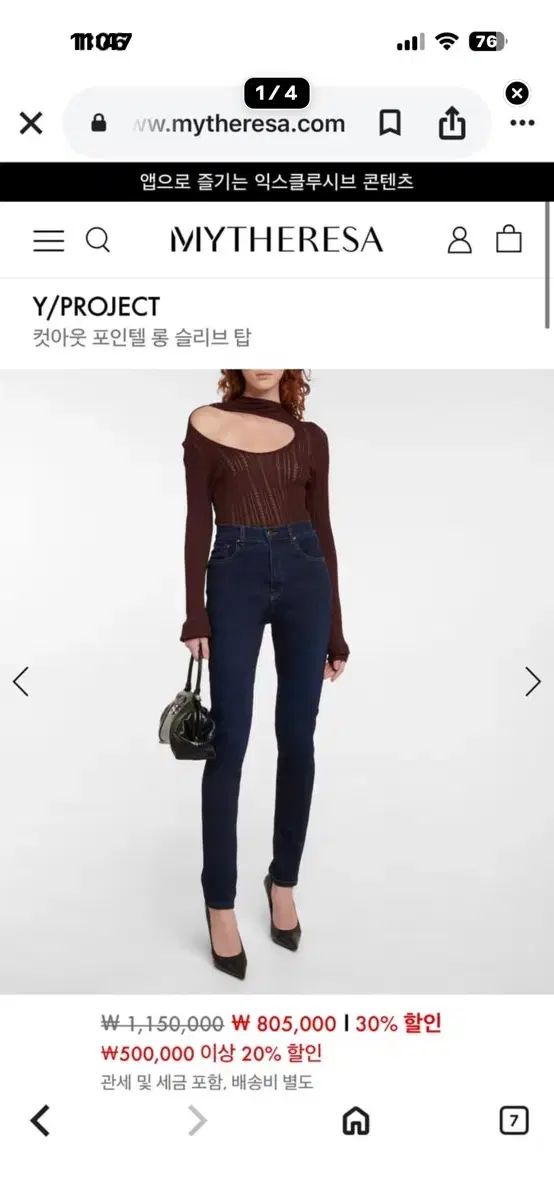The image size is (554, 1200).
Task: View the shopping bag
Action: [509, 239]
